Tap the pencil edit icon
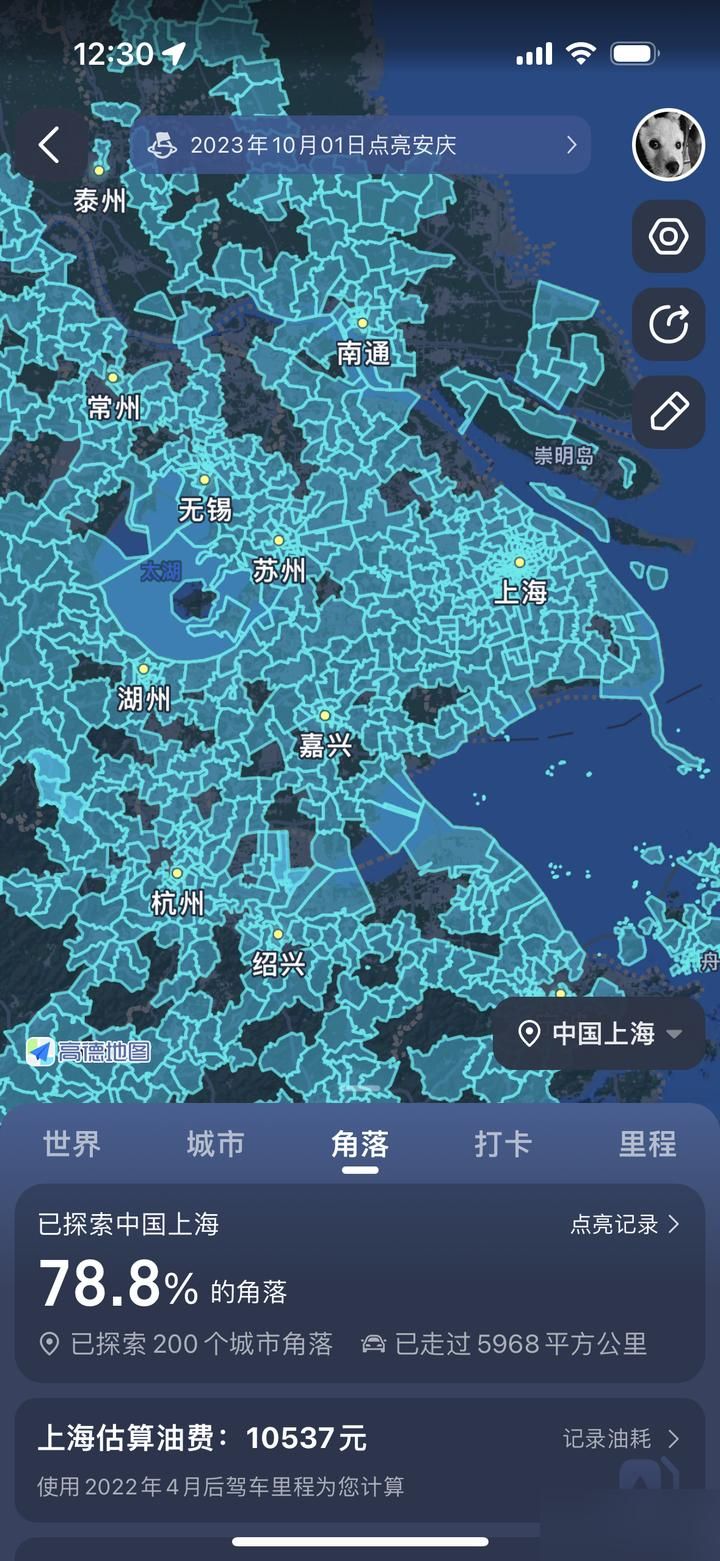The width and height of the screenshot is (720, 1561). 668,411
